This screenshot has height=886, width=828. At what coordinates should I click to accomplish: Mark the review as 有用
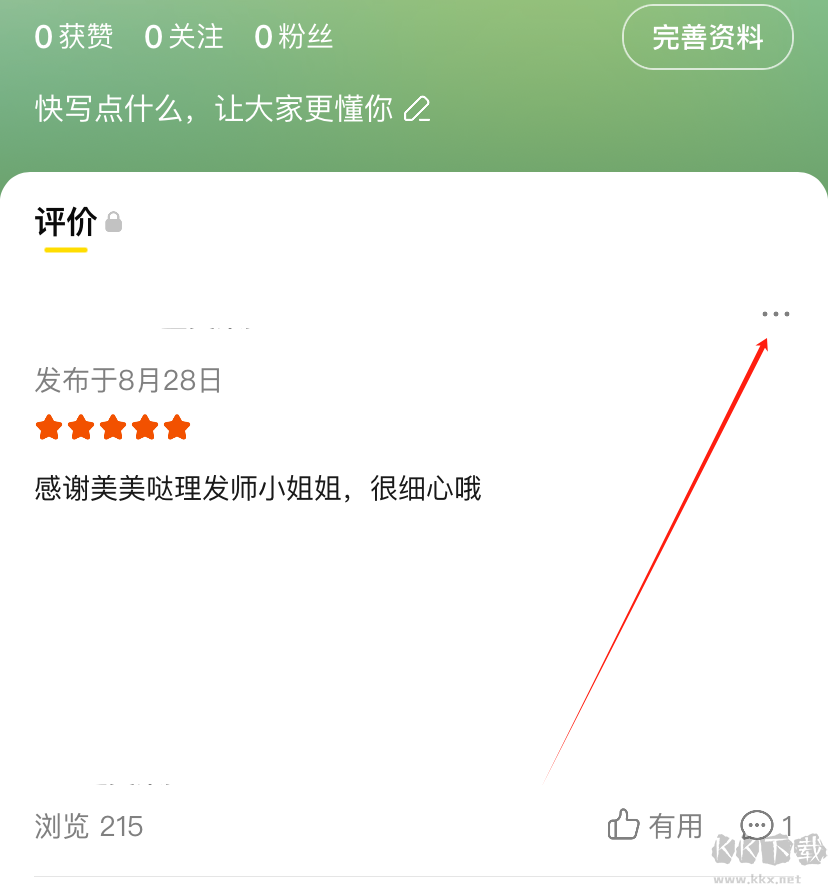[x=655, y=825]
